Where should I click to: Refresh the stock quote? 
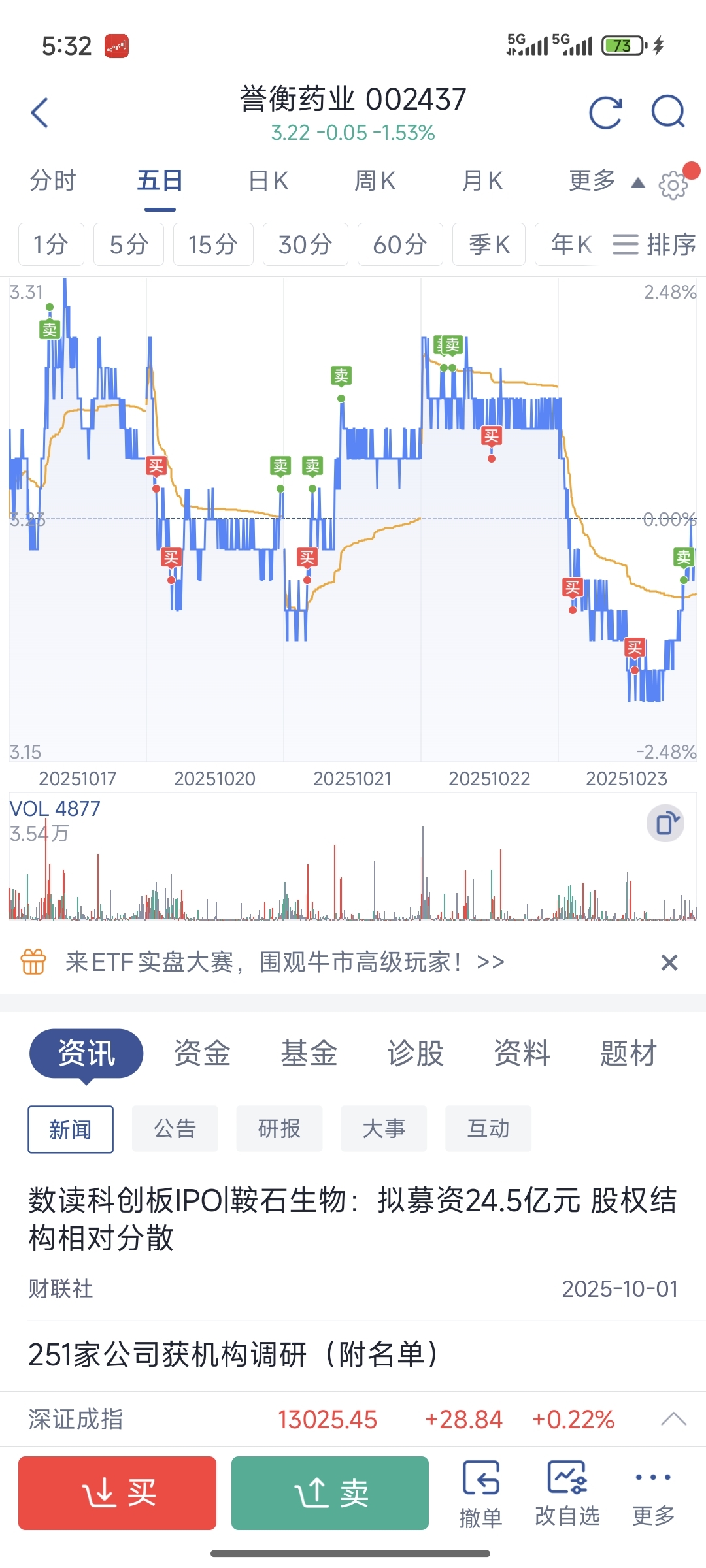point(605,112)
